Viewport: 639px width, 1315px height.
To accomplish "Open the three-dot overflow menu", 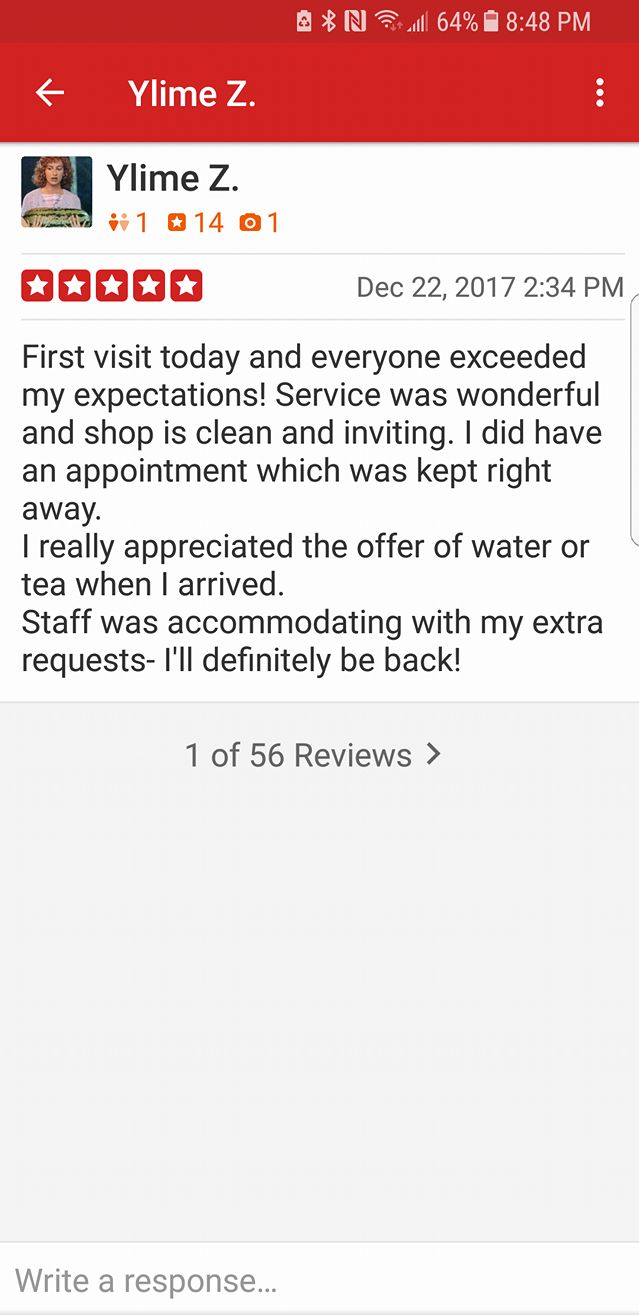I will tap(599, 93).
